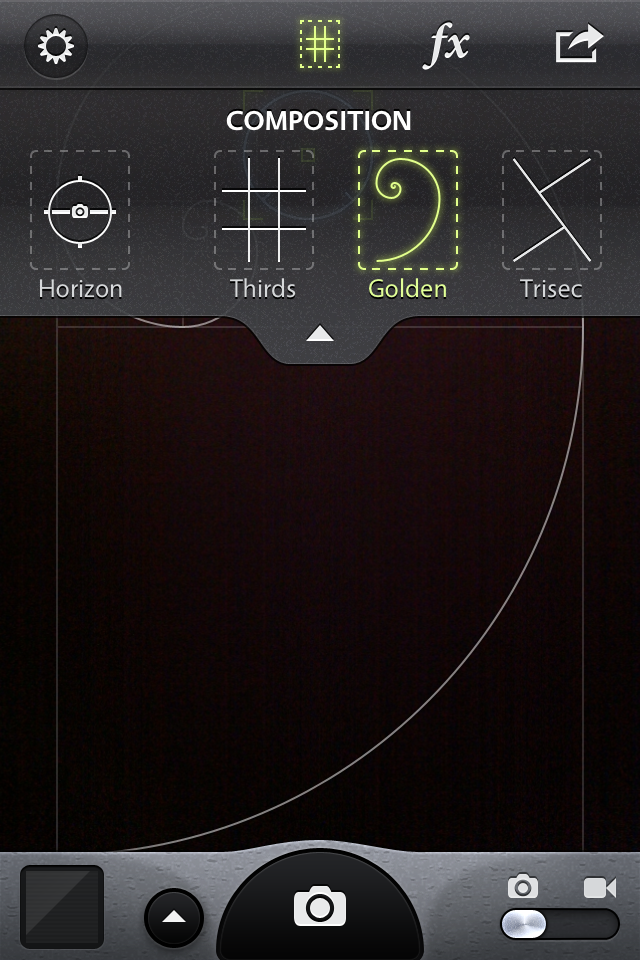Tap the share icon
This screenshot has height=960, width=640.
[580, 45]
